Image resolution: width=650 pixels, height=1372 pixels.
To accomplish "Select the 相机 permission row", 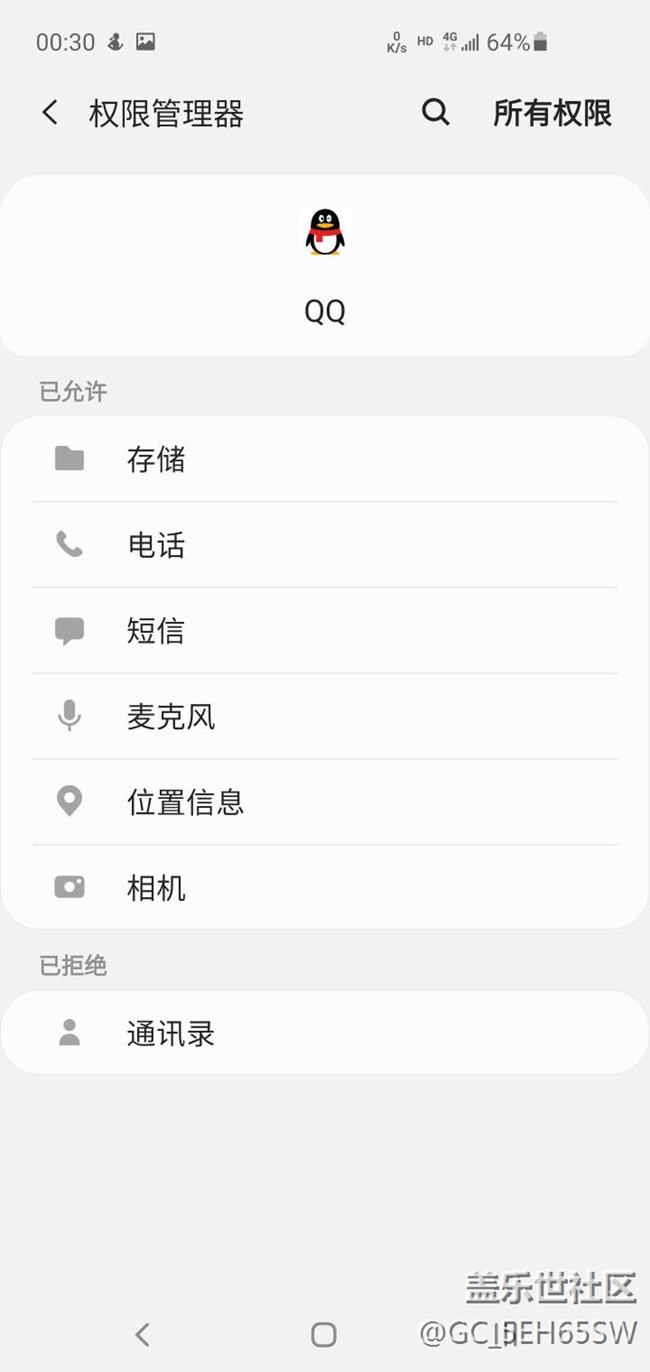I will pyautogui.click(x=324, y=888).
